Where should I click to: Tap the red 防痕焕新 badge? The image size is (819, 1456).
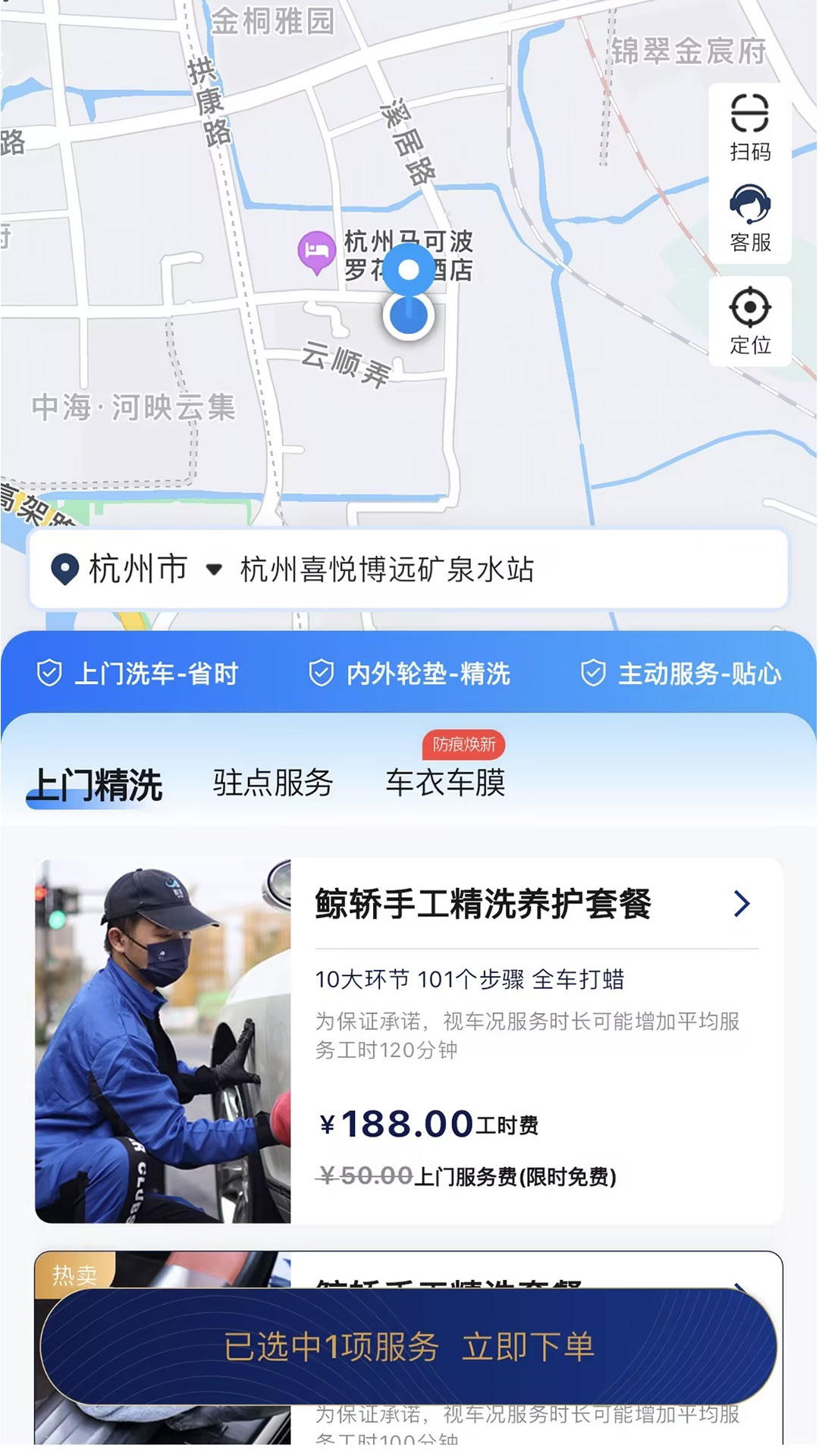click(464, 745)
